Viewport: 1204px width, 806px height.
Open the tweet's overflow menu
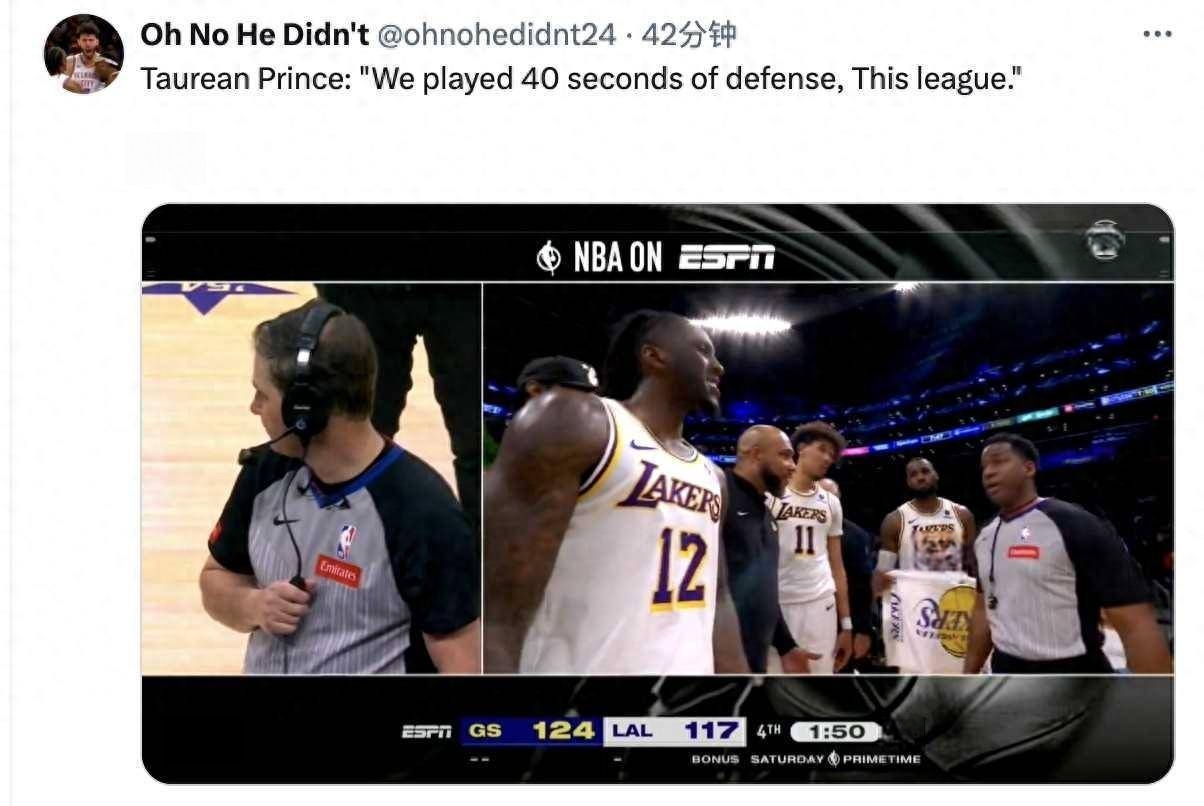click(1156, 33)
